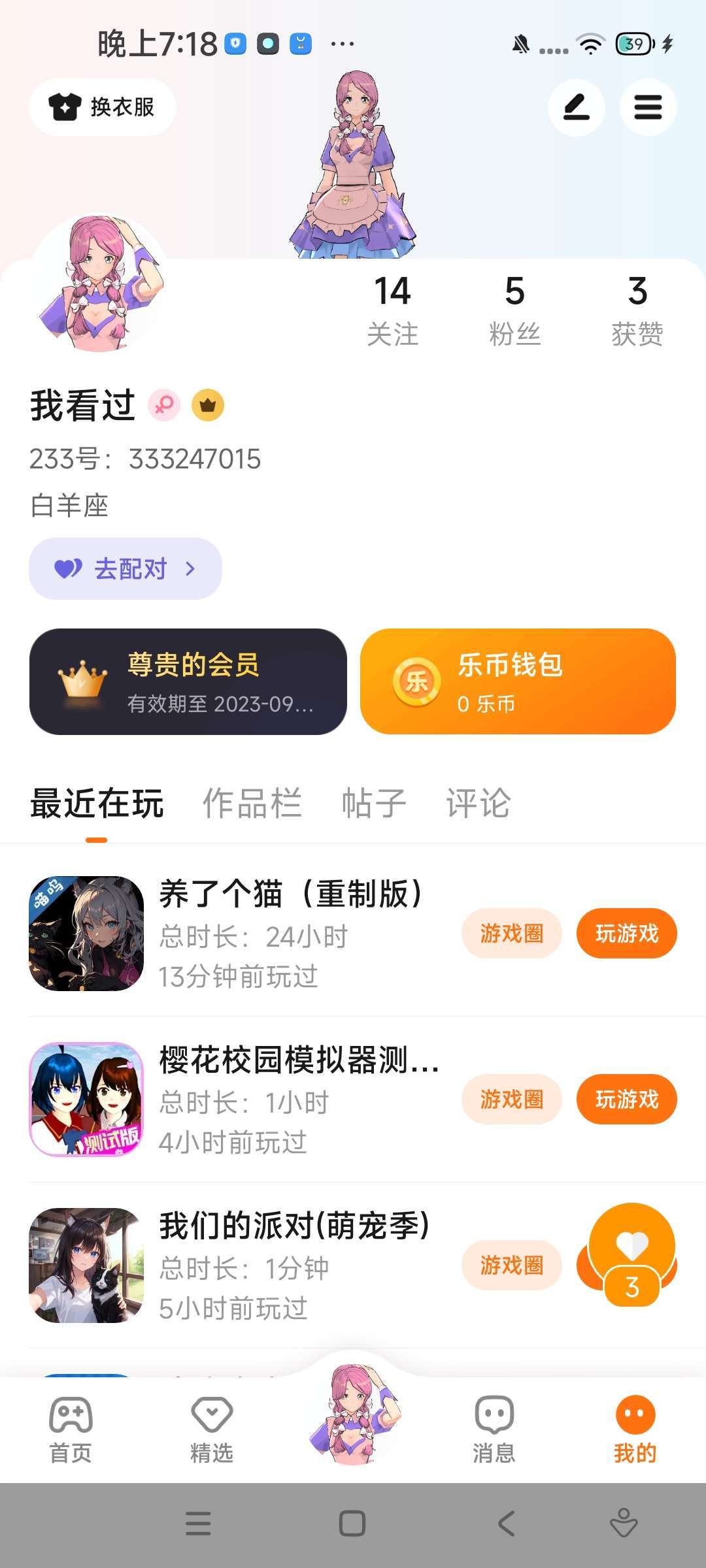Tap the 换衣服 outfit button
Image resolution: width=706 pixels, height=1568 pixels.
pos(103,107)
